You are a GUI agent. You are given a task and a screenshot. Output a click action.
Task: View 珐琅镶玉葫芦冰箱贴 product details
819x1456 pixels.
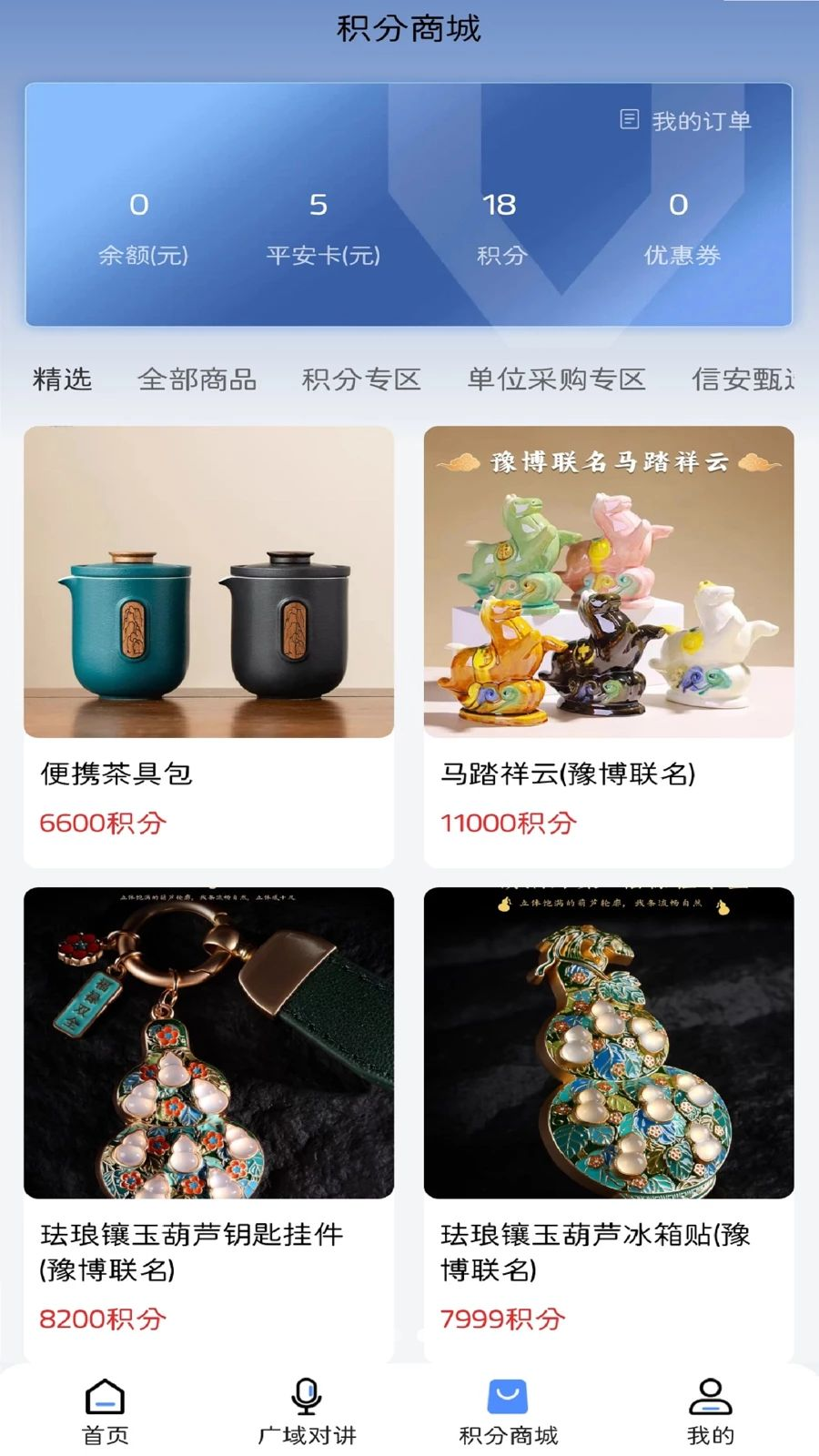[x=609, y=1124]
